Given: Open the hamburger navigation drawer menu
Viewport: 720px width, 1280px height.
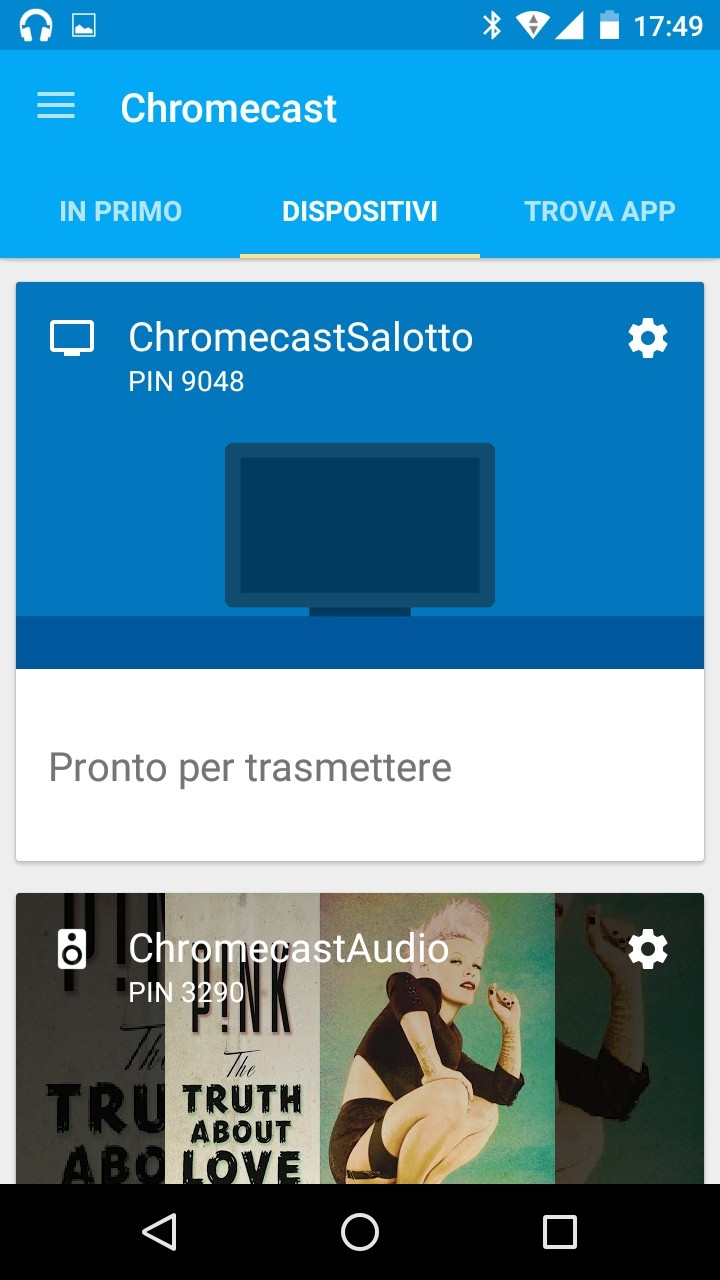Looking at the screenshot, I should tap(56, 107).
